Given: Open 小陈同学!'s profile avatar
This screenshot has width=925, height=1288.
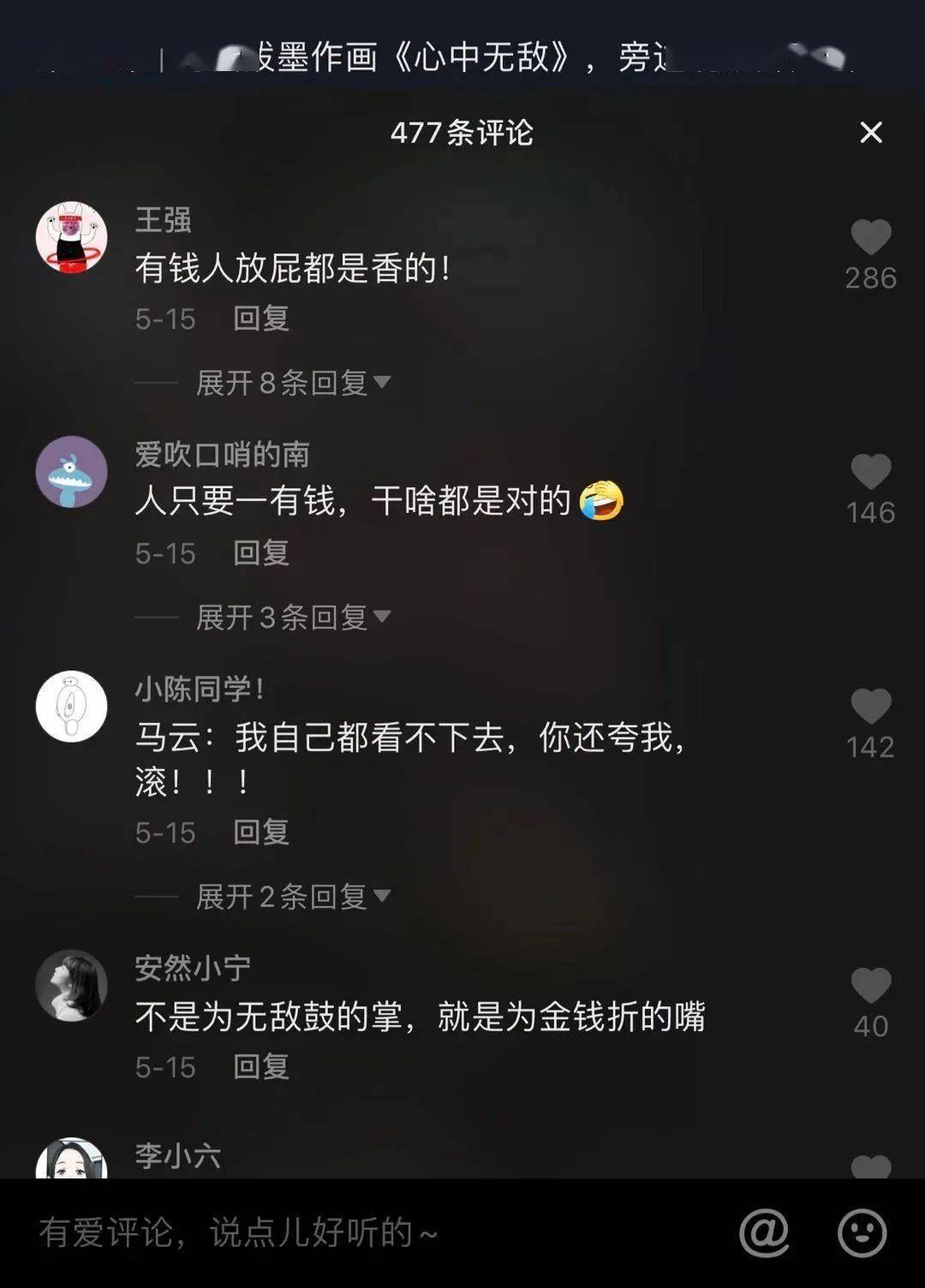Looking at the screenshot, I should click(x=71, y=707).
